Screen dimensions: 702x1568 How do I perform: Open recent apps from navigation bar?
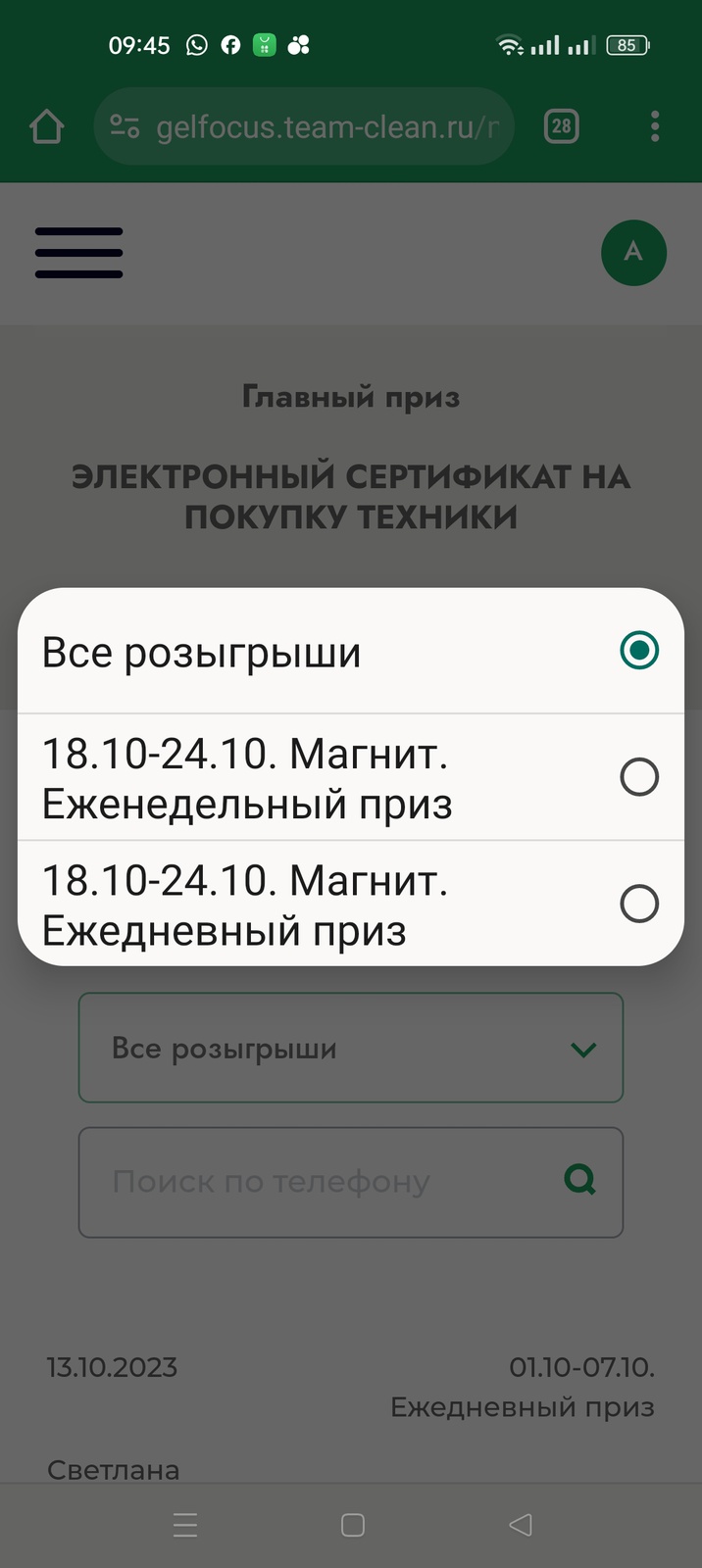click(185, 1525)
